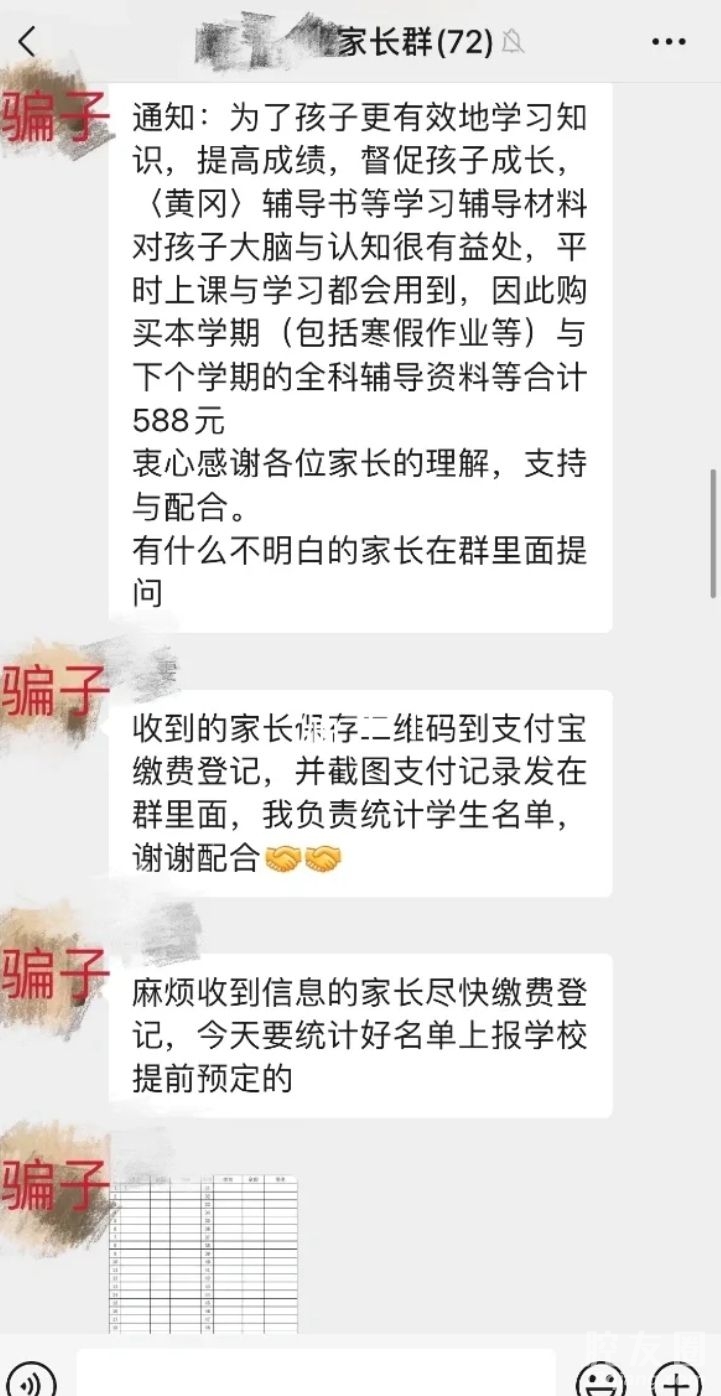Focus the message text field
721x1396 pixels.
coord(315,1376)
